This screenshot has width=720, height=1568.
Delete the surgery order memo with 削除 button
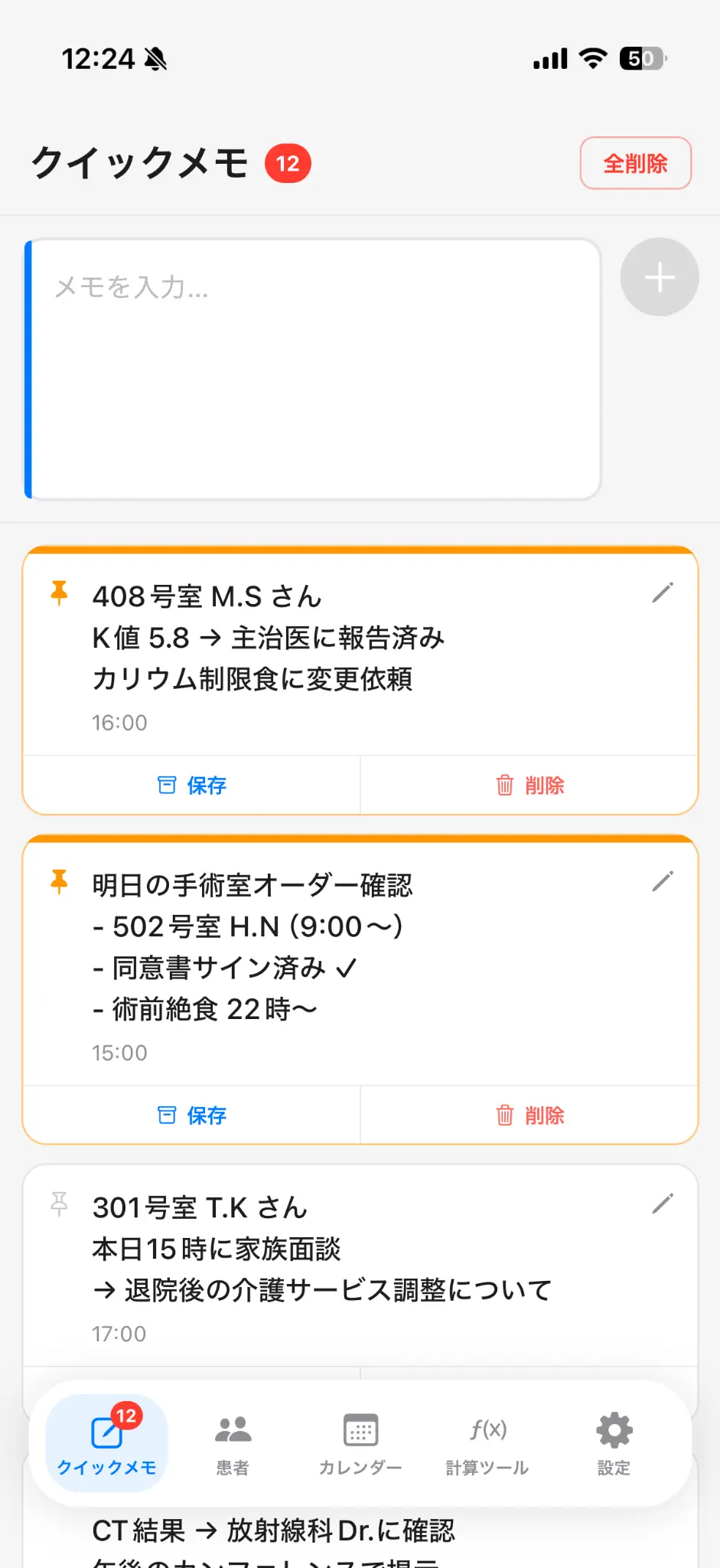point(529,1116)
